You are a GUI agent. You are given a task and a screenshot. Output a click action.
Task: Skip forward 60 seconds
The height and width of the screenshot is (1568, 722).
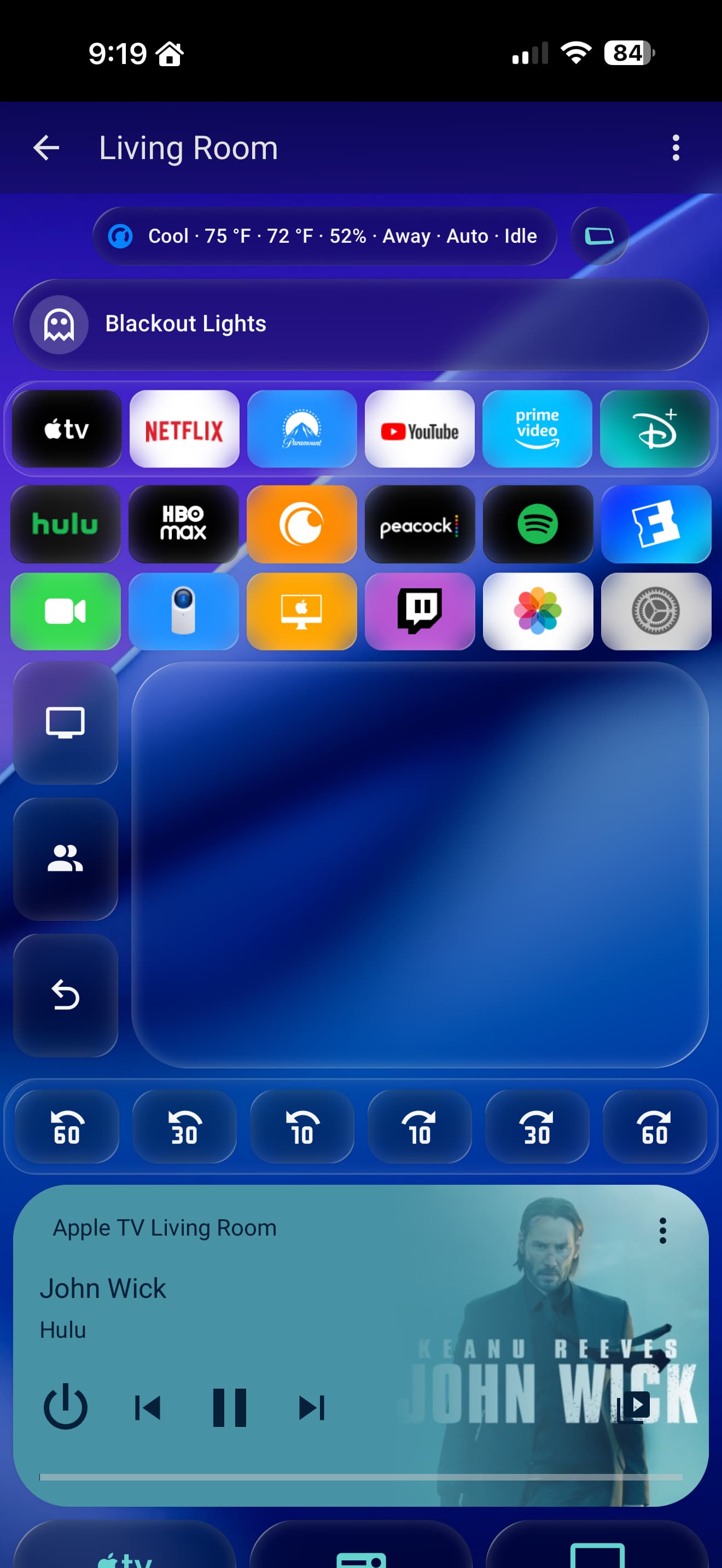654,1127
